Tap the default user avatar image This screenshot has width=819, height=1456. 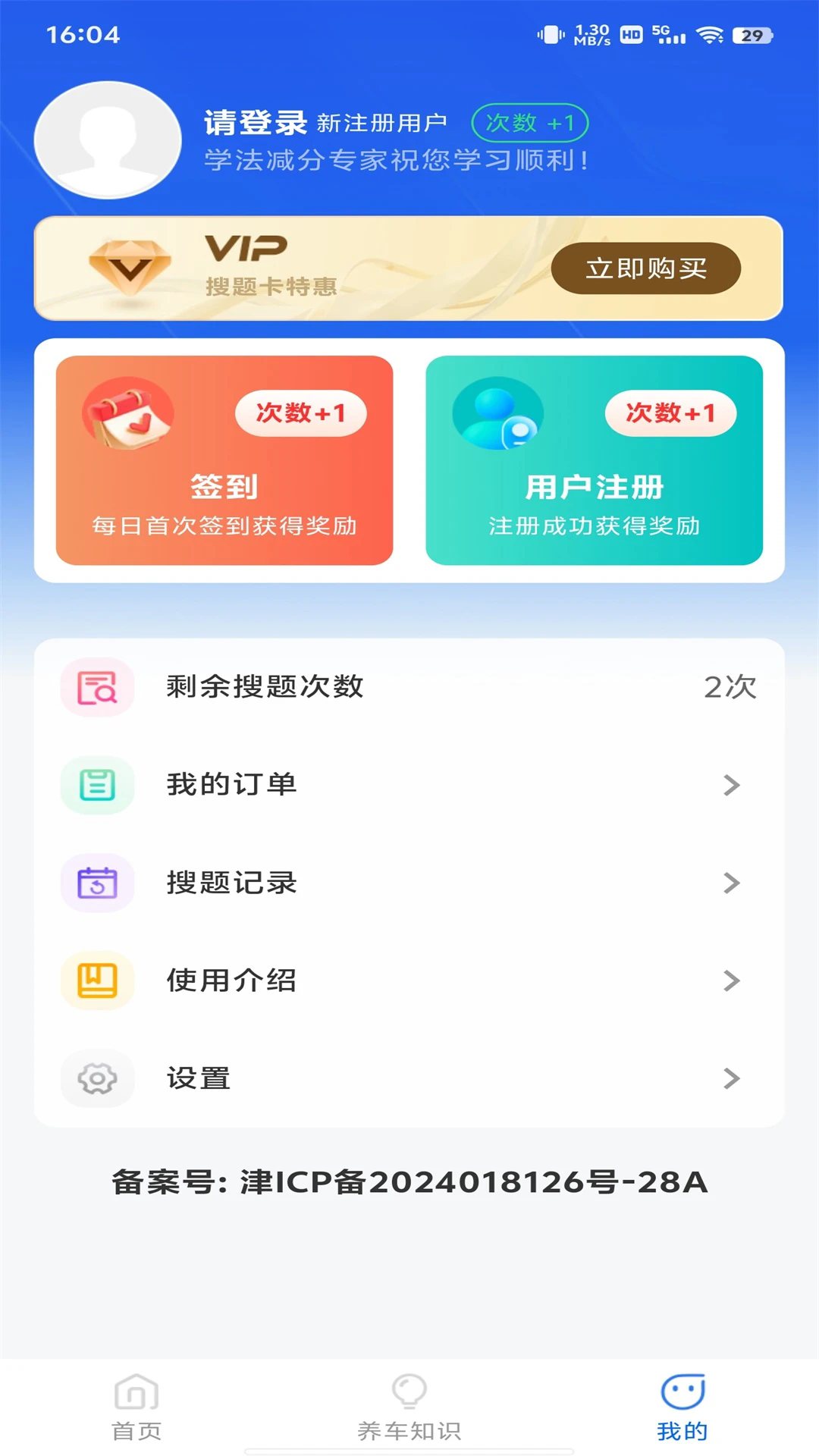pyautogui.click(x=106, y=140)
